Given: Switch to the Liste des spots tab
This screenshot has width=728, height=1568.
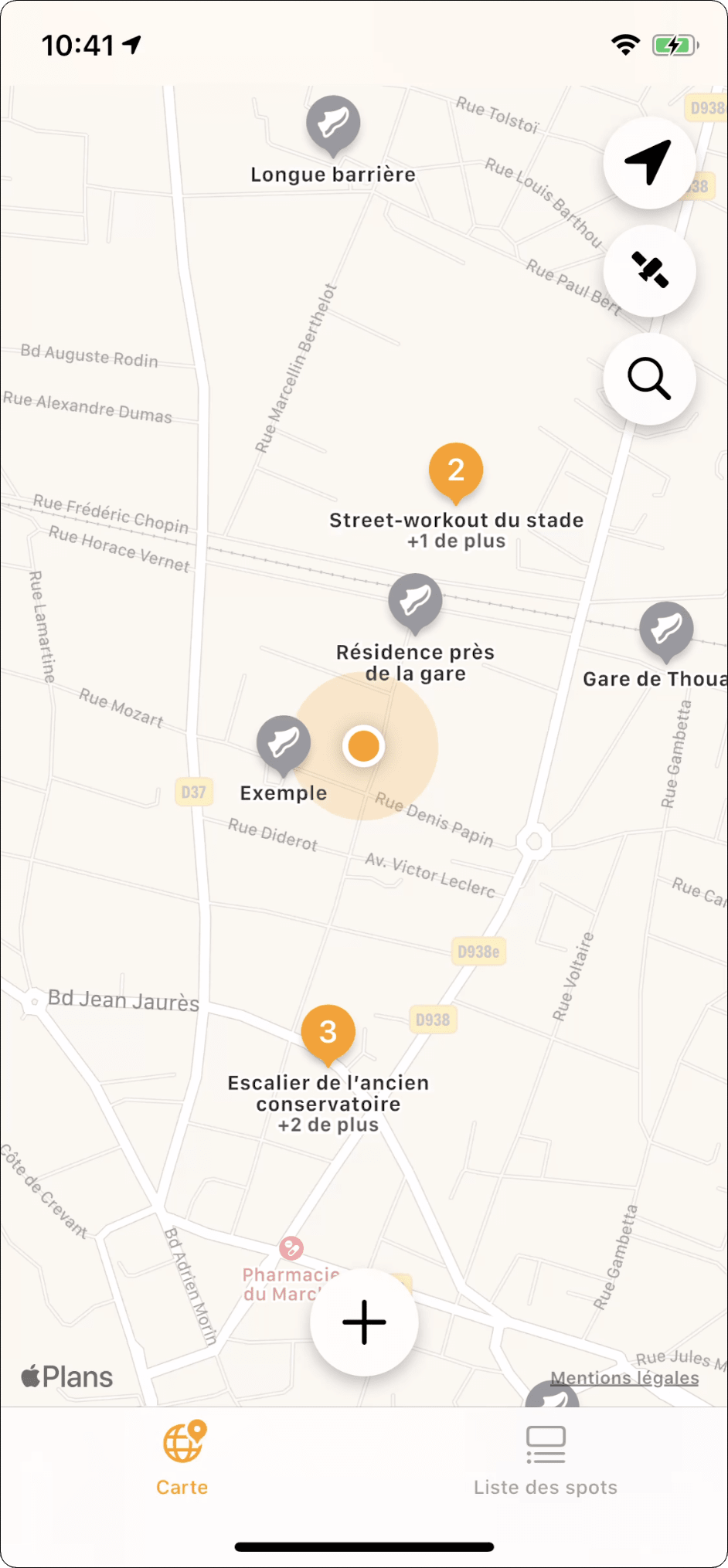Looking at the screenshot, I should [x=546, y=1461].
